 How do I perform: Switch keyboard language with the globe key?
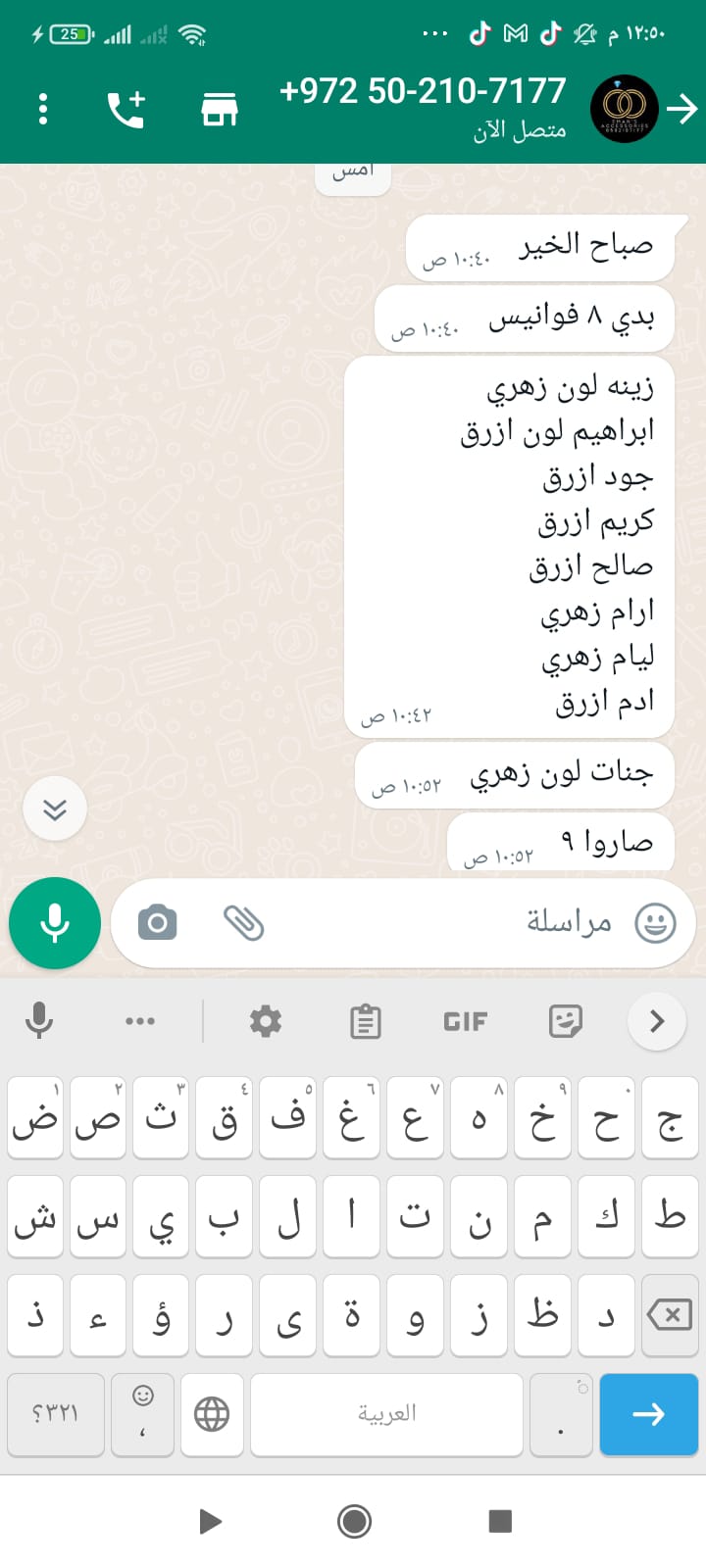coord(212,1414)
